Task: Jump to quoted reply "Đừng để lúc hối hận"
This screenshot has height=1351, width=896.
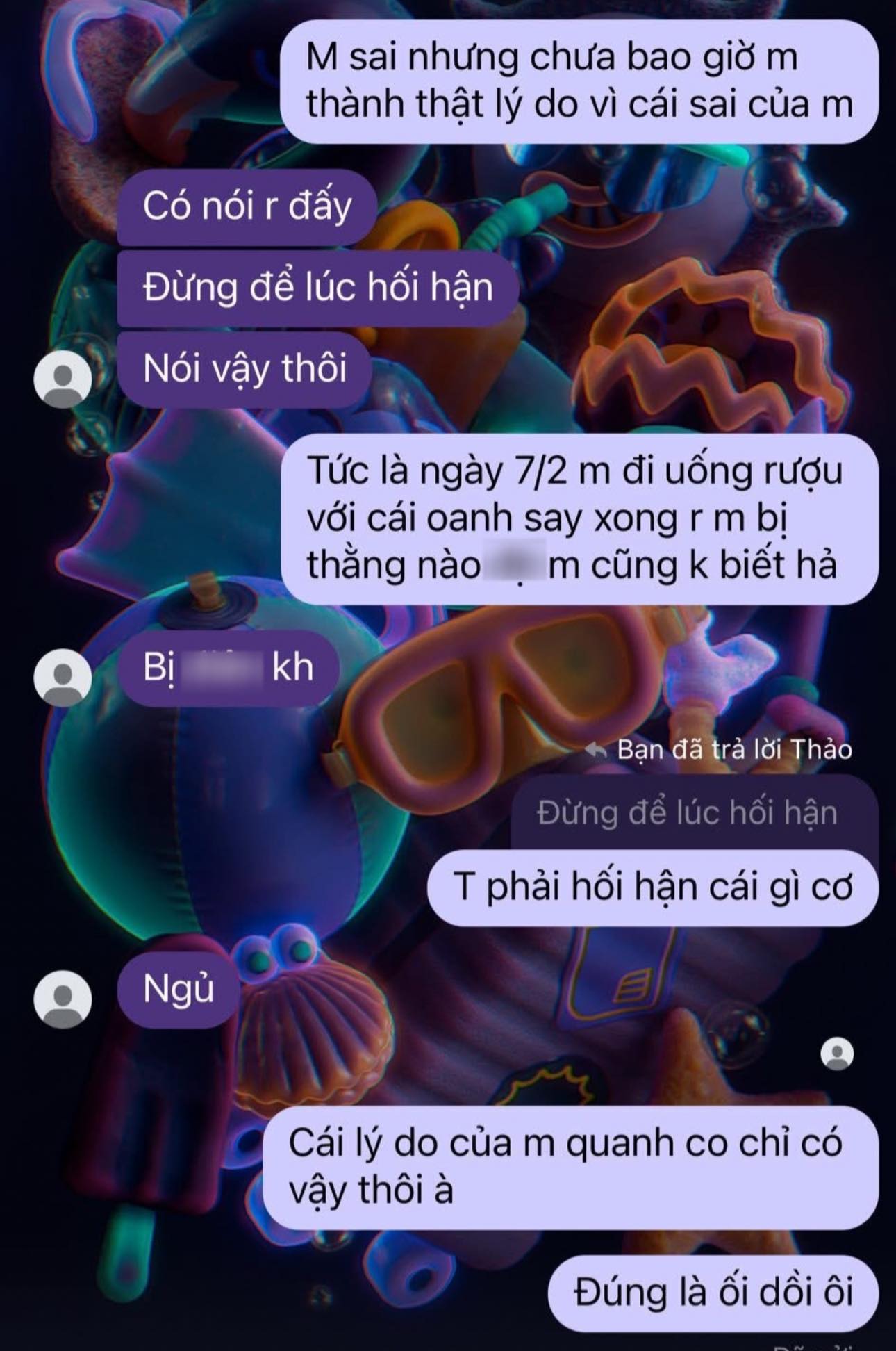Action: point(686,812)
